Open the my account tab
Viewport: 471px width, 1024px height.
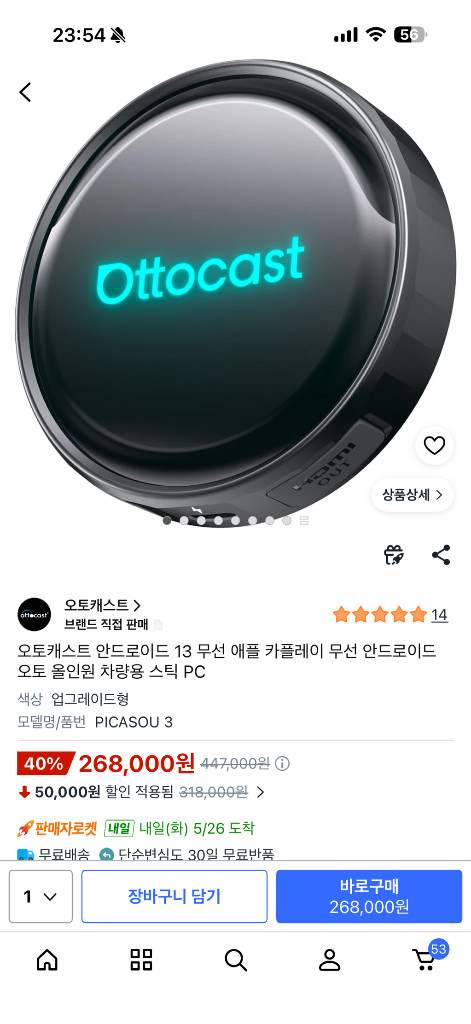(329, 959)
